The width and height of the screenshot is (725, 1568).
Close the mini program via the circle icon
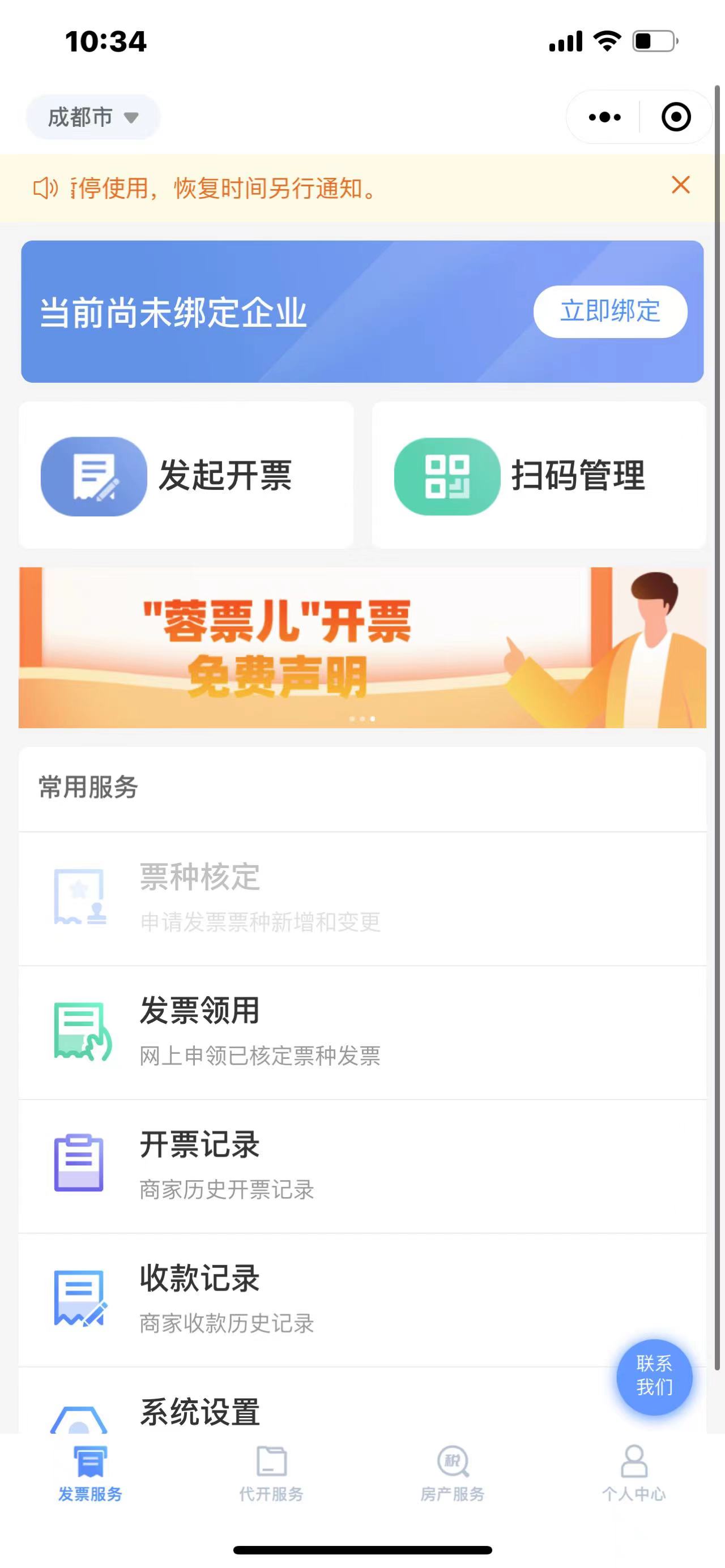tap(676, 117)
